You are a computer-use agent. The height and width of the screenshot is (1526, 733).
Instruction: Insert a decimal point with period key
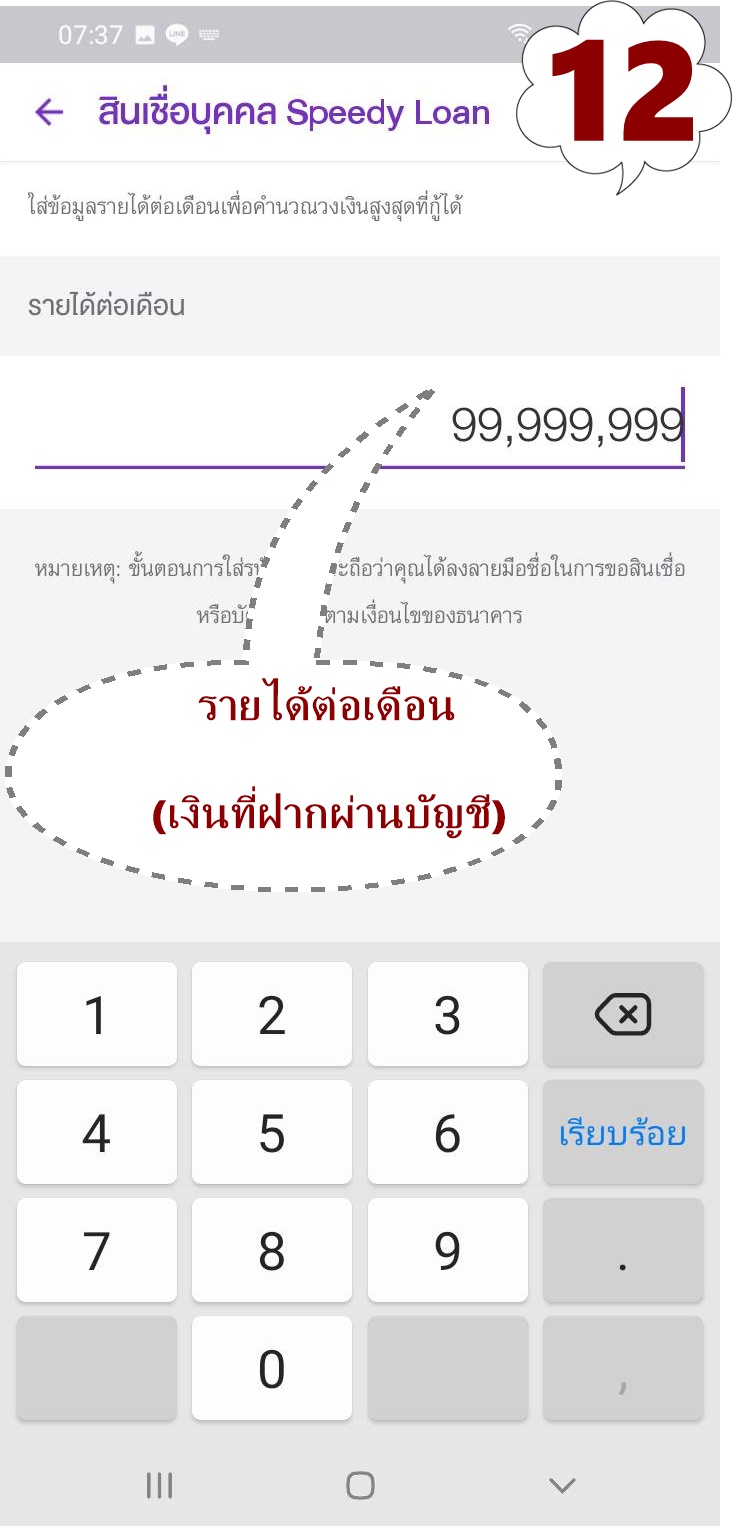pos(622,1250)
